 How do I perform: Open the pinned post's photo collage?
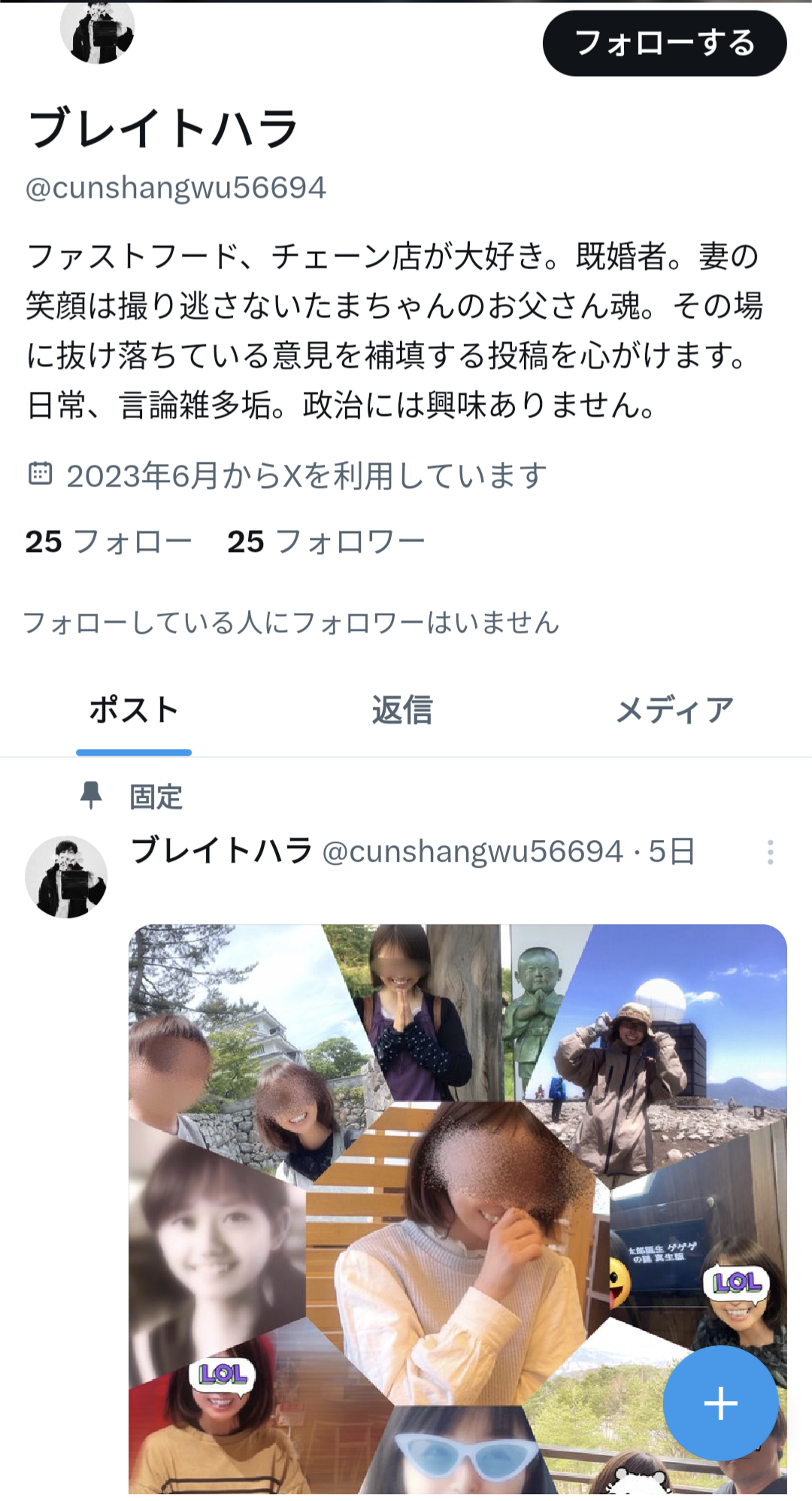[x=458, y=1208]
